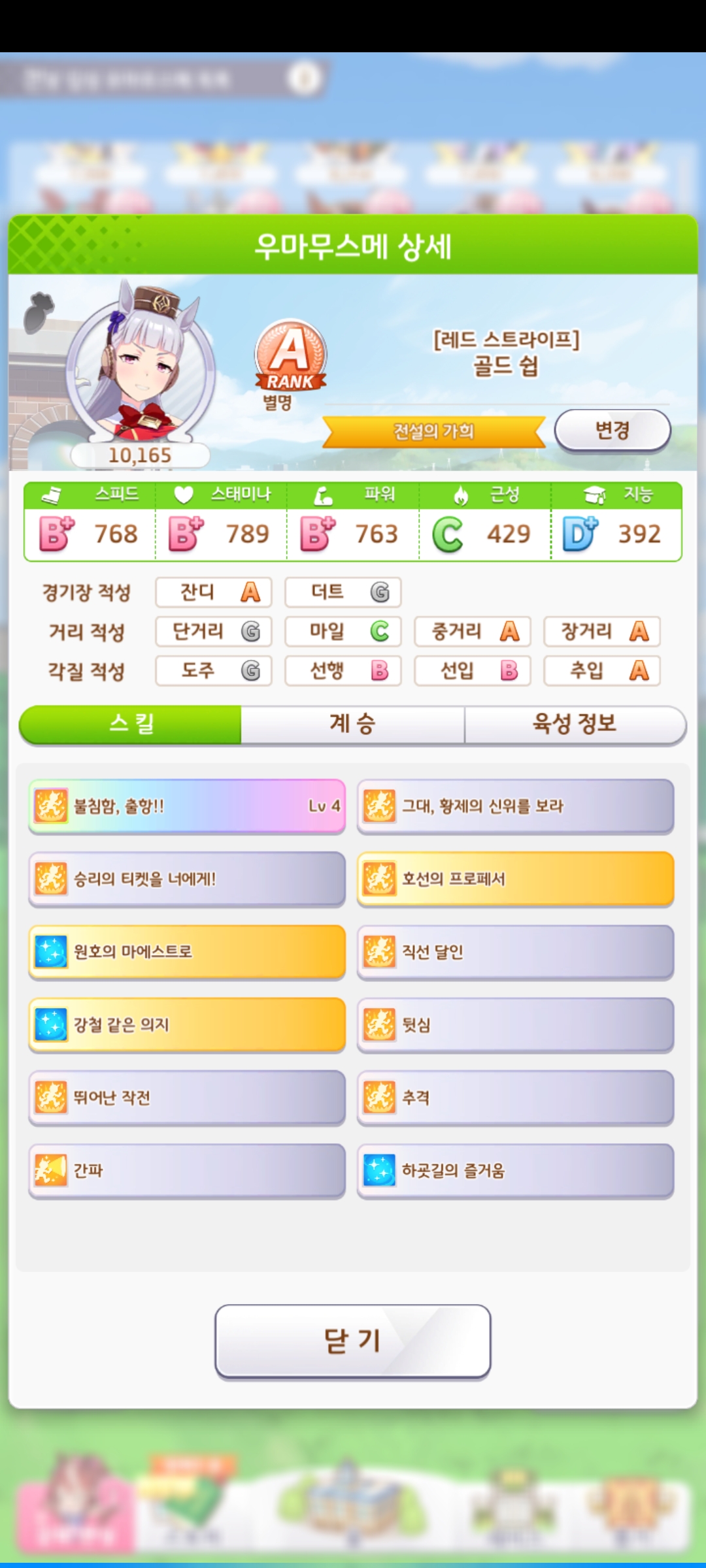The width and height of the screenshot is (706, 1568).
Task: View the 그대, 황제의 신위를 보라 skill
Action: coord(515,806)
